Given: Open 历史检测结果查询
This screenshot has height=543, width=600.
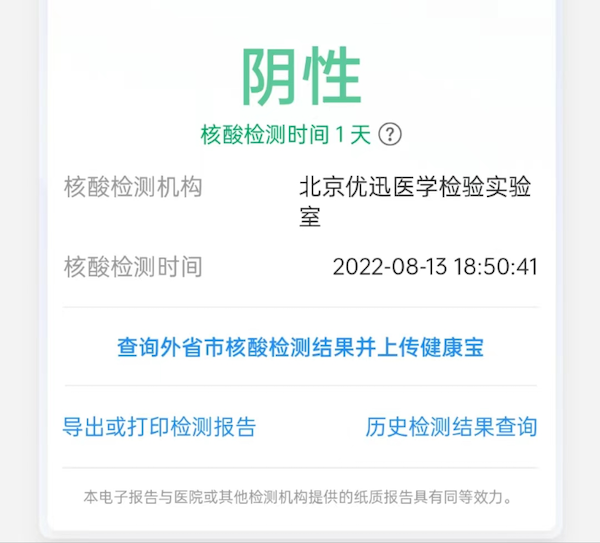Looking at the screenshot, I should [451, 427].
